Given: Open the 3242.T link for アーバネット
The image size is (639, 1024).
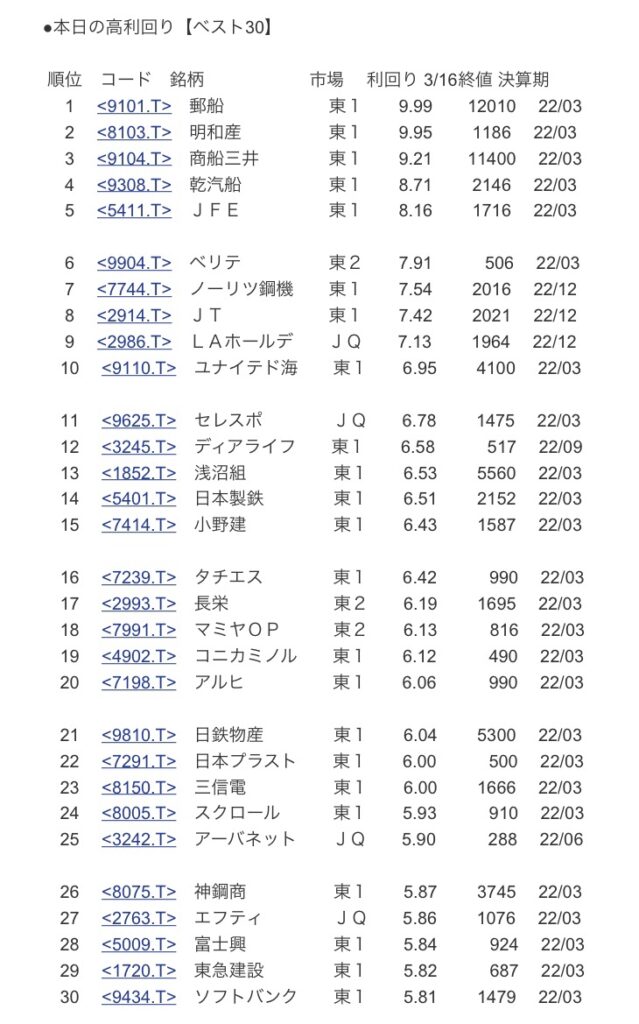Looking at the screenshot, I should [x=138, y=839].
